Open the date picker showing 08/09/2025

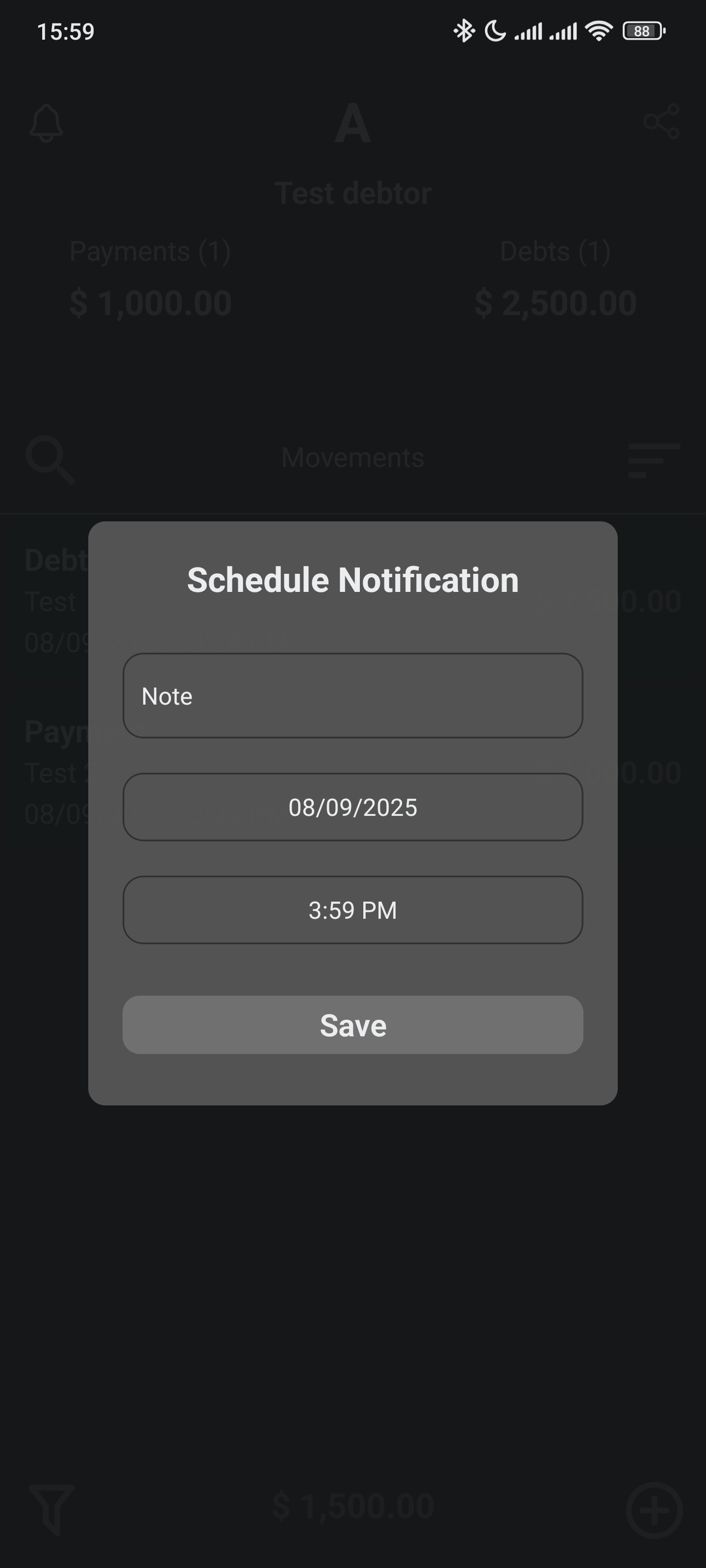(x=353, y=807)
